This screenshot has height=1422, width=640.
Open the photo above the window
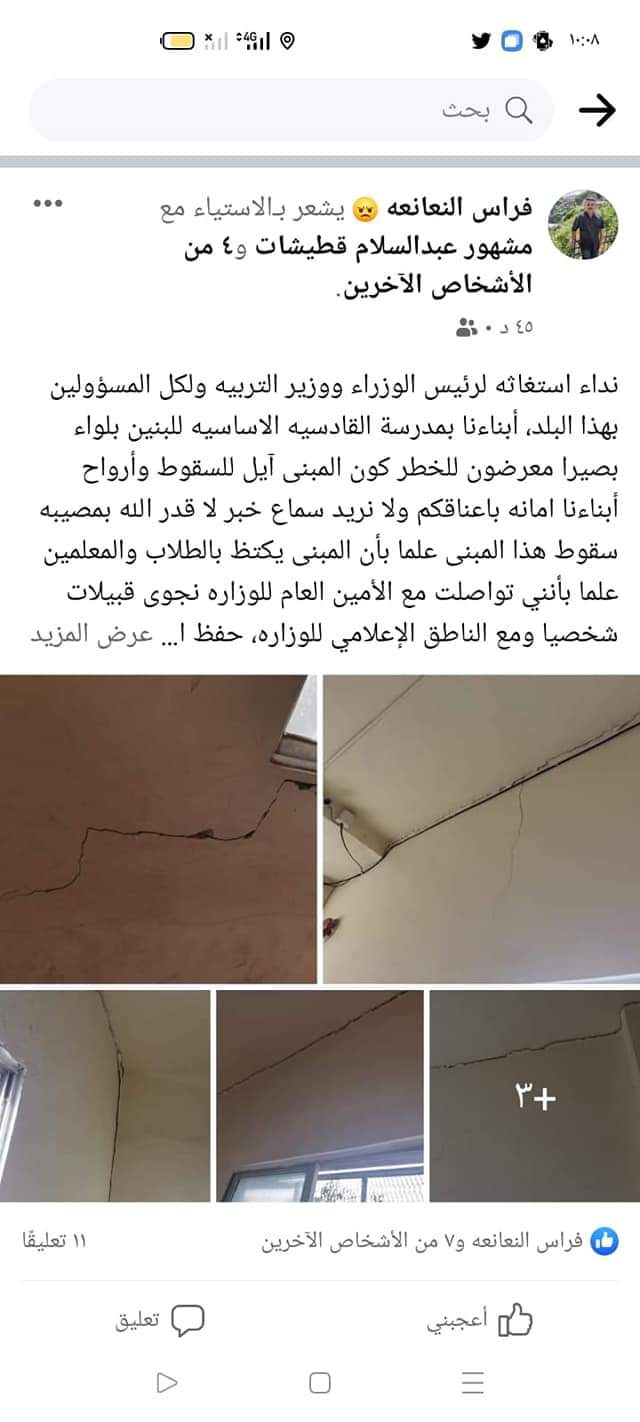tap(320, 1095)
